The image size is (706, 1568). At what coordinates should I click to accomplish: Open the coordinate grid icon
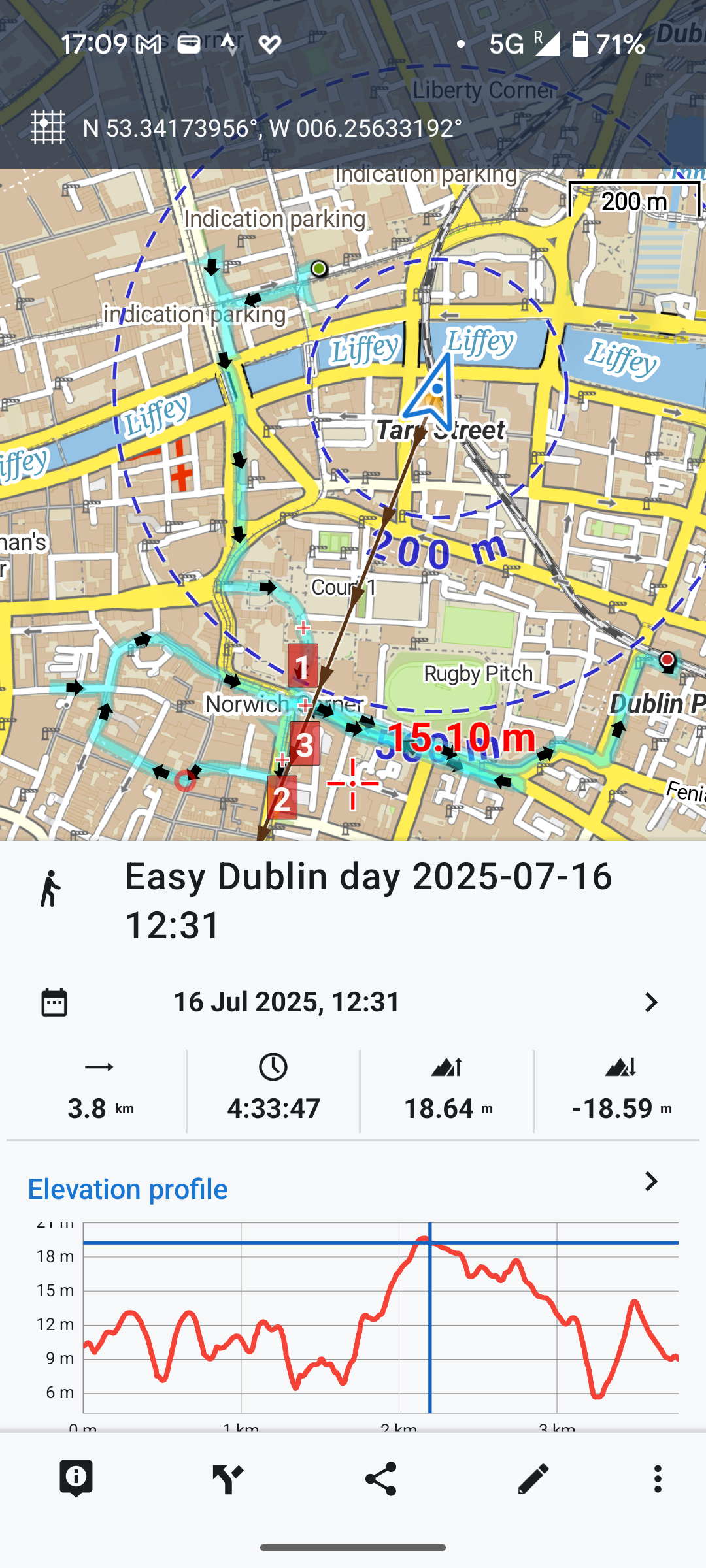tap(48, 127)
